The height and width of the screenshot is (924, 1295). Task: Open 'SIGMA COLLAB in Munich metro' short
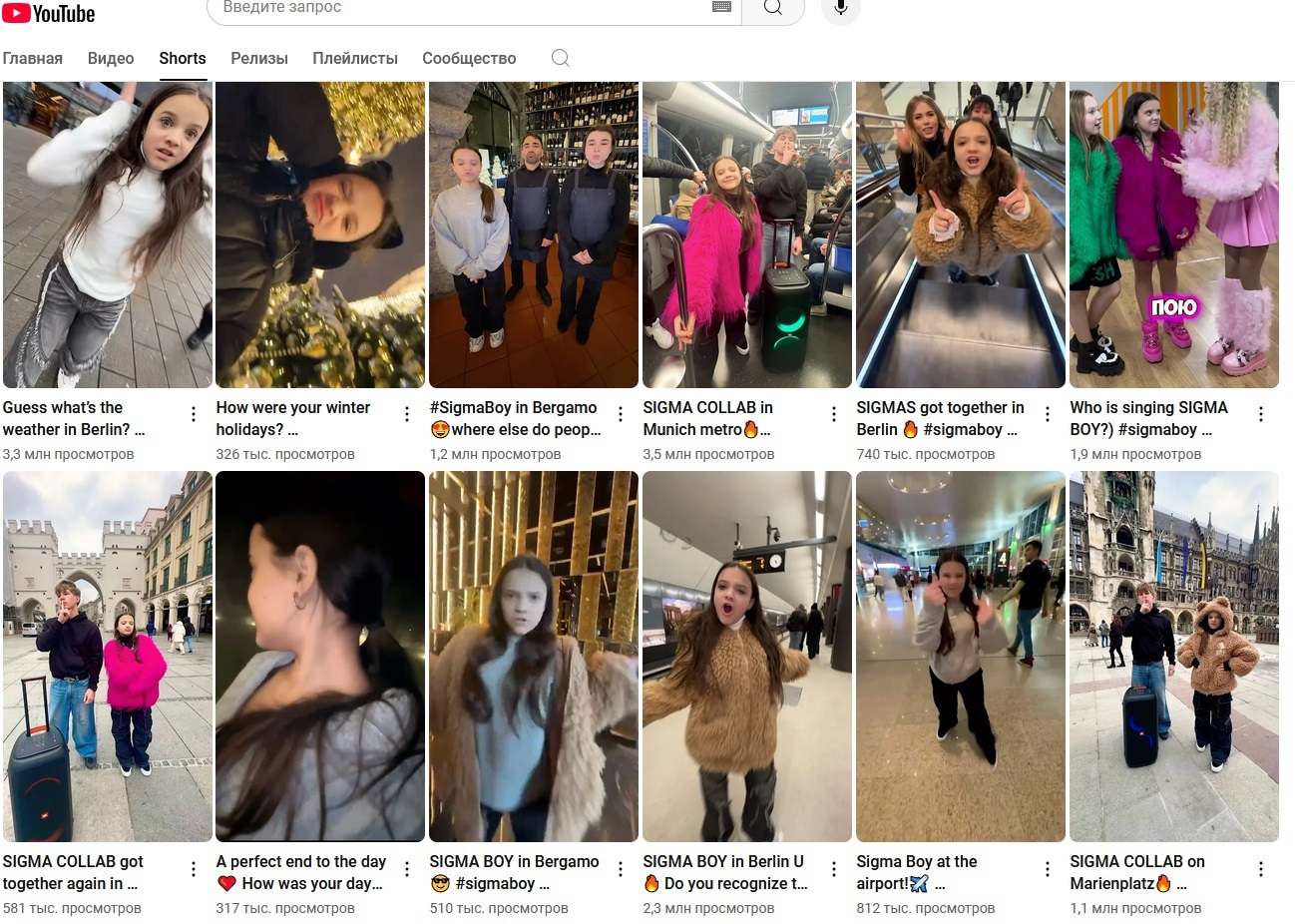[x=747, y=234]
